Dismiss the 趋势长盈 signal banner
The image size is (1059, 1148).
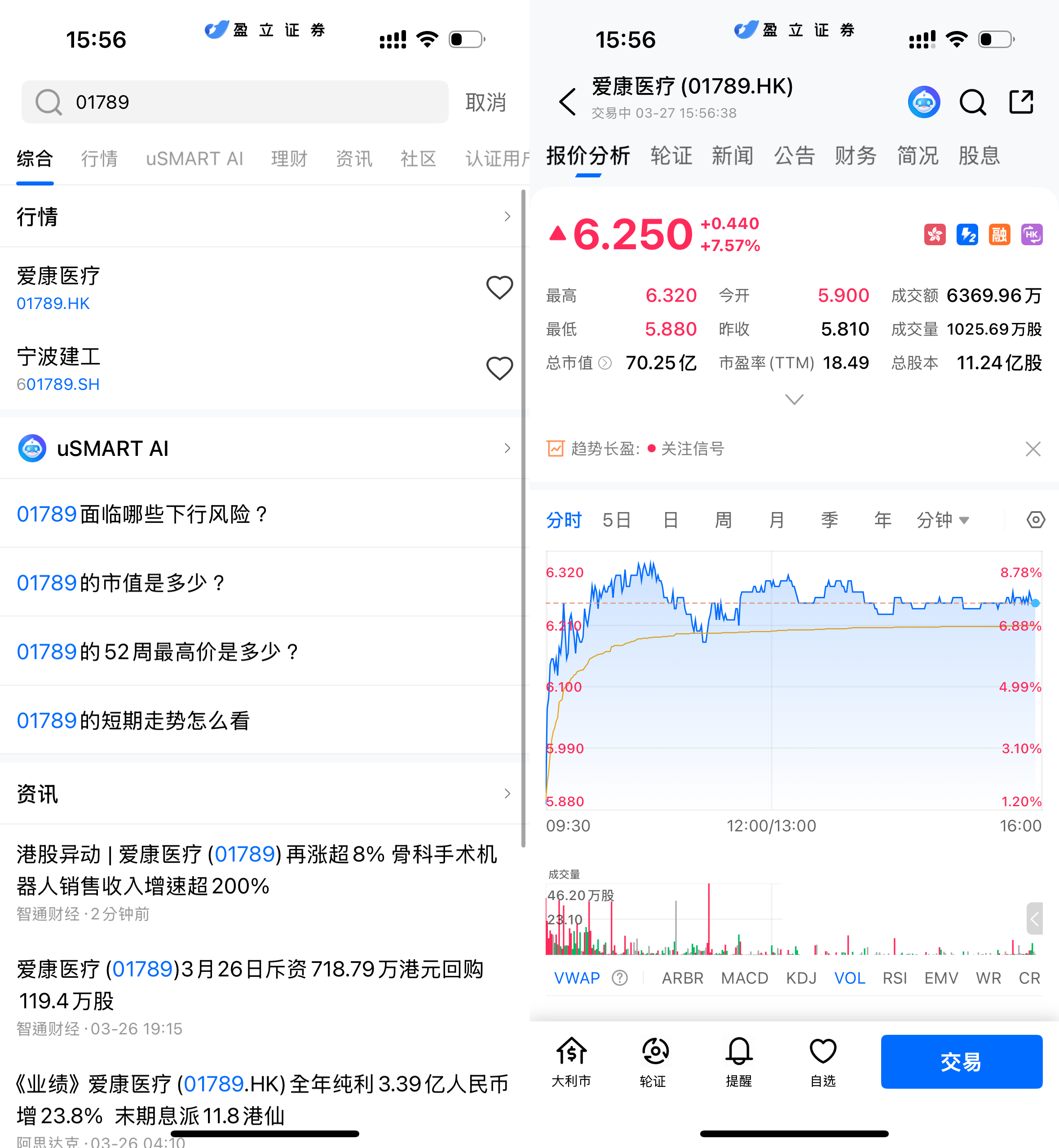pyautogui.click(x=1033, y=449)
